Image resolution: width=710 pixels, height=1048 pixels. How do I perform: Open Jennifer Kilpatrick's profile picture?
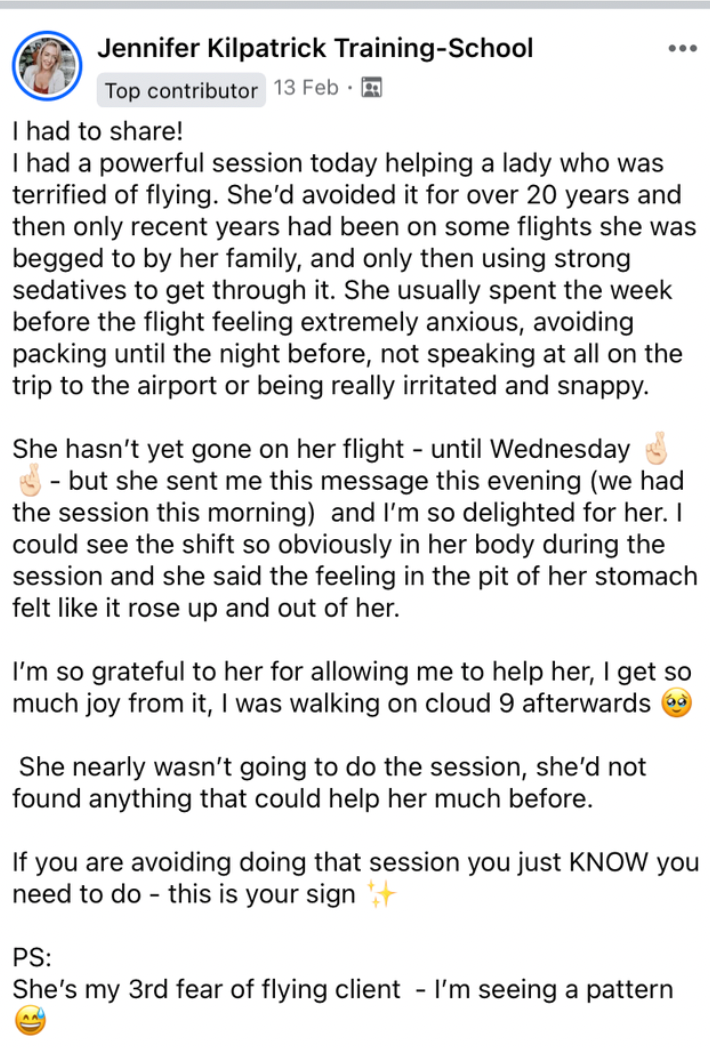(46, 66)
